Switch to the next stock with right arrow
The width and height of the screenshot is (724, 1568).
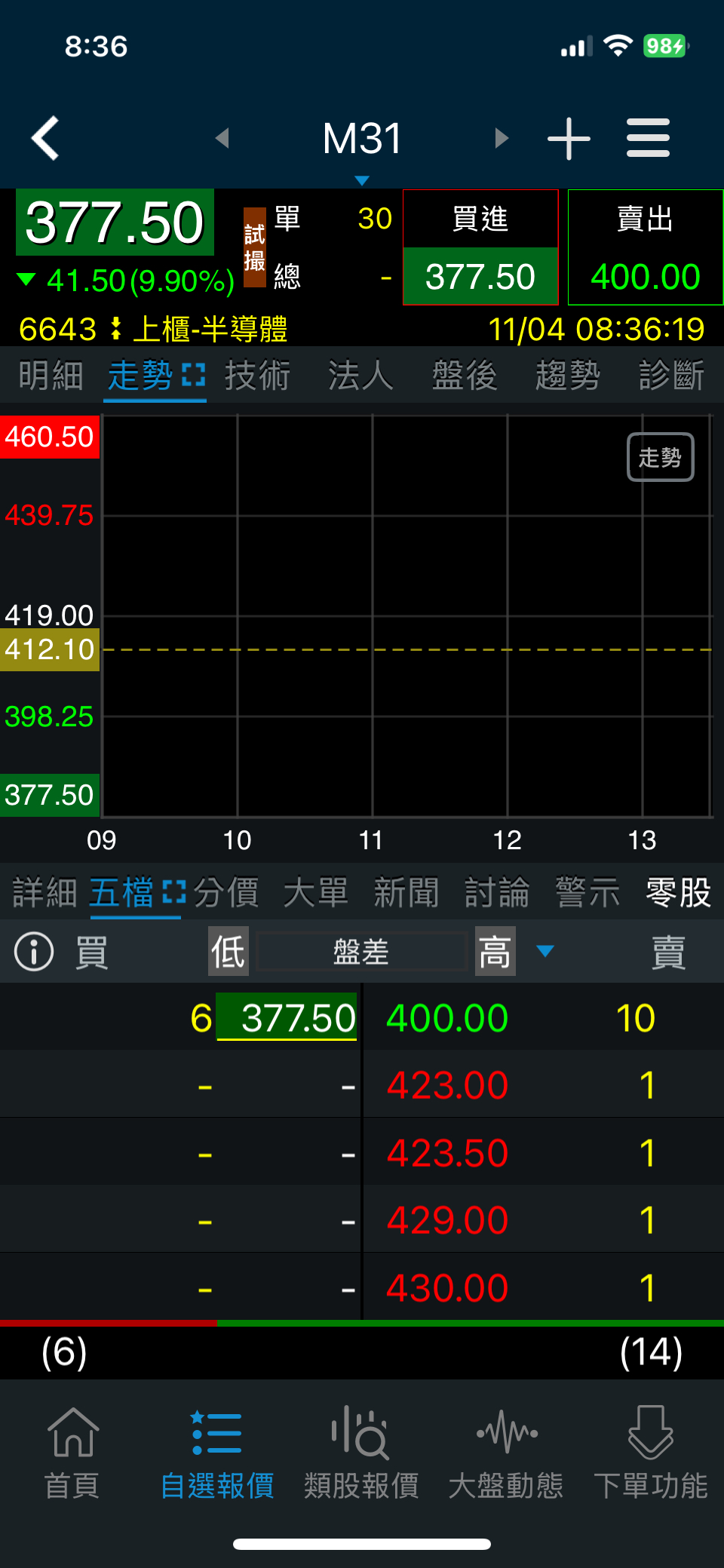point(502,138)
